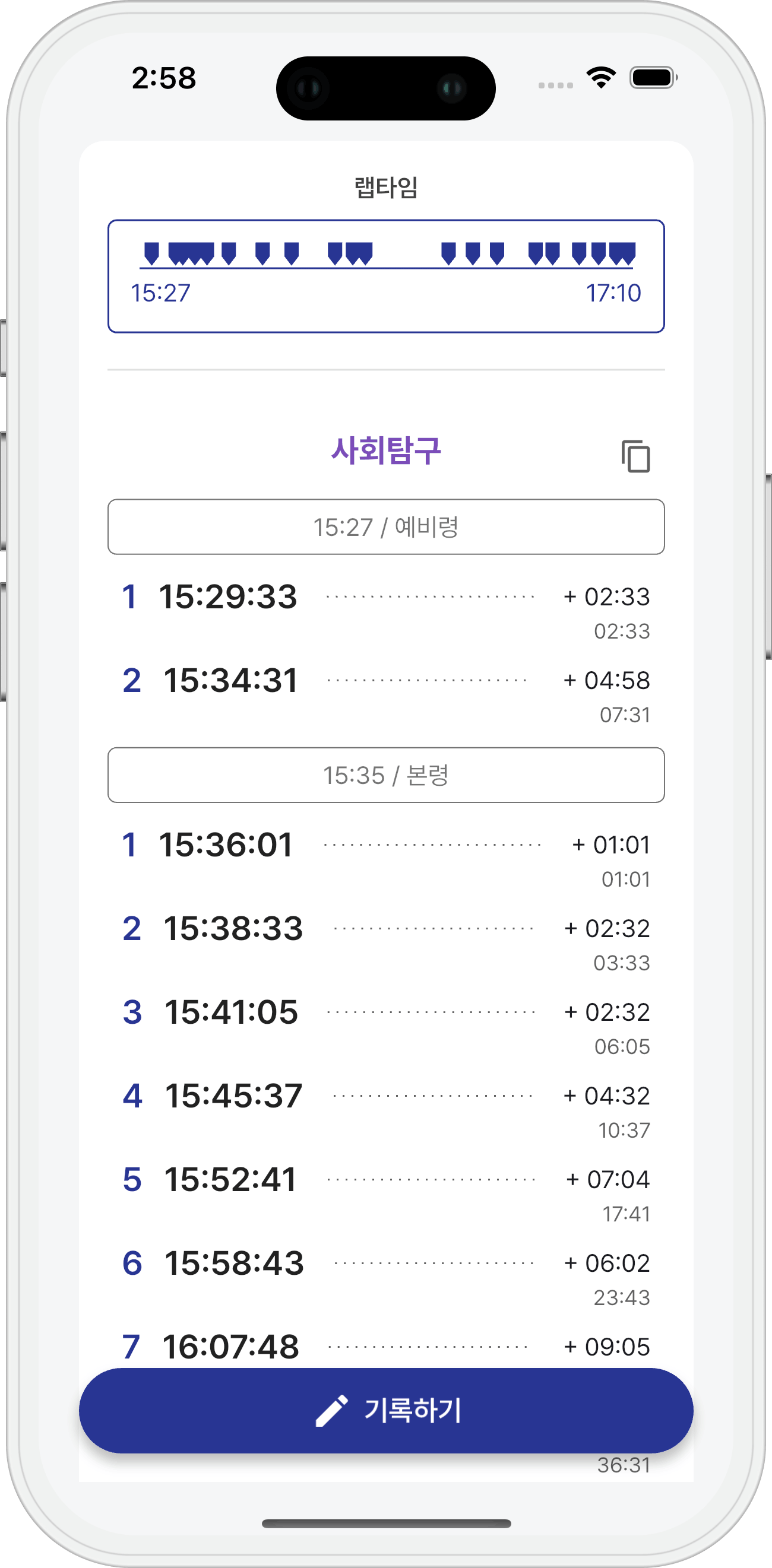Open lap 2 entry at 15:34:31
The image size is (772, 1568).
pos(386,696)
